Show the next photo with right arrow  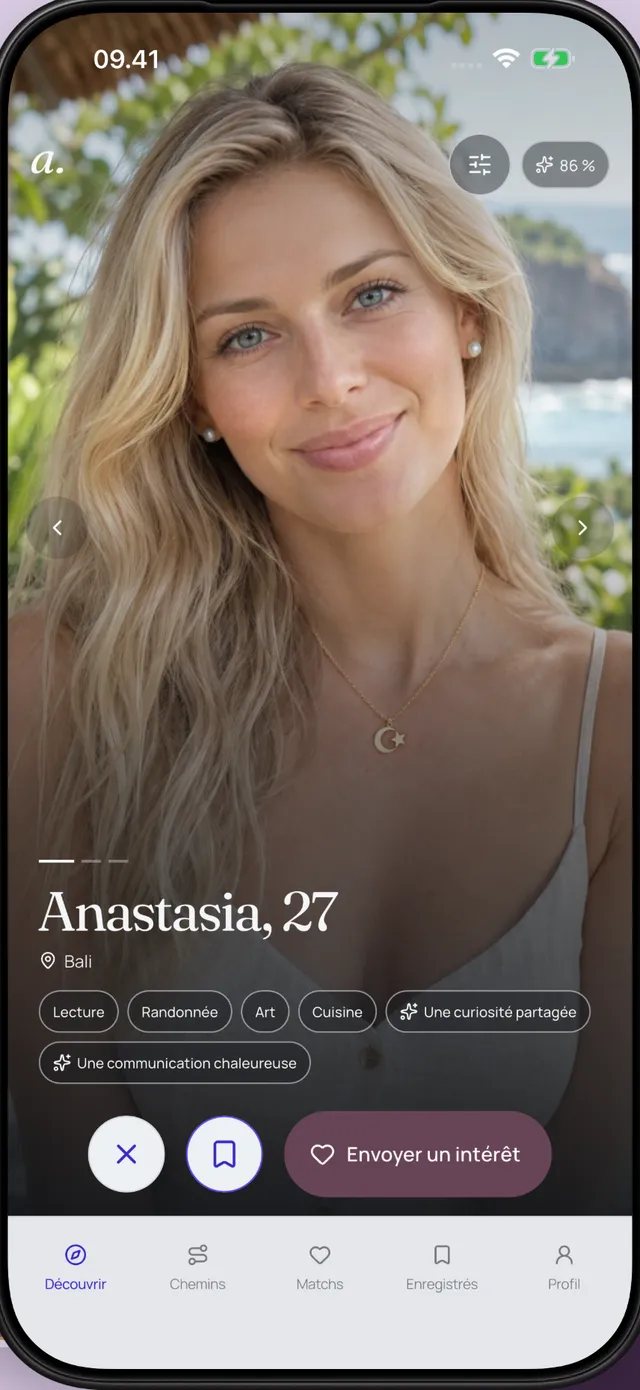point(582,528)
